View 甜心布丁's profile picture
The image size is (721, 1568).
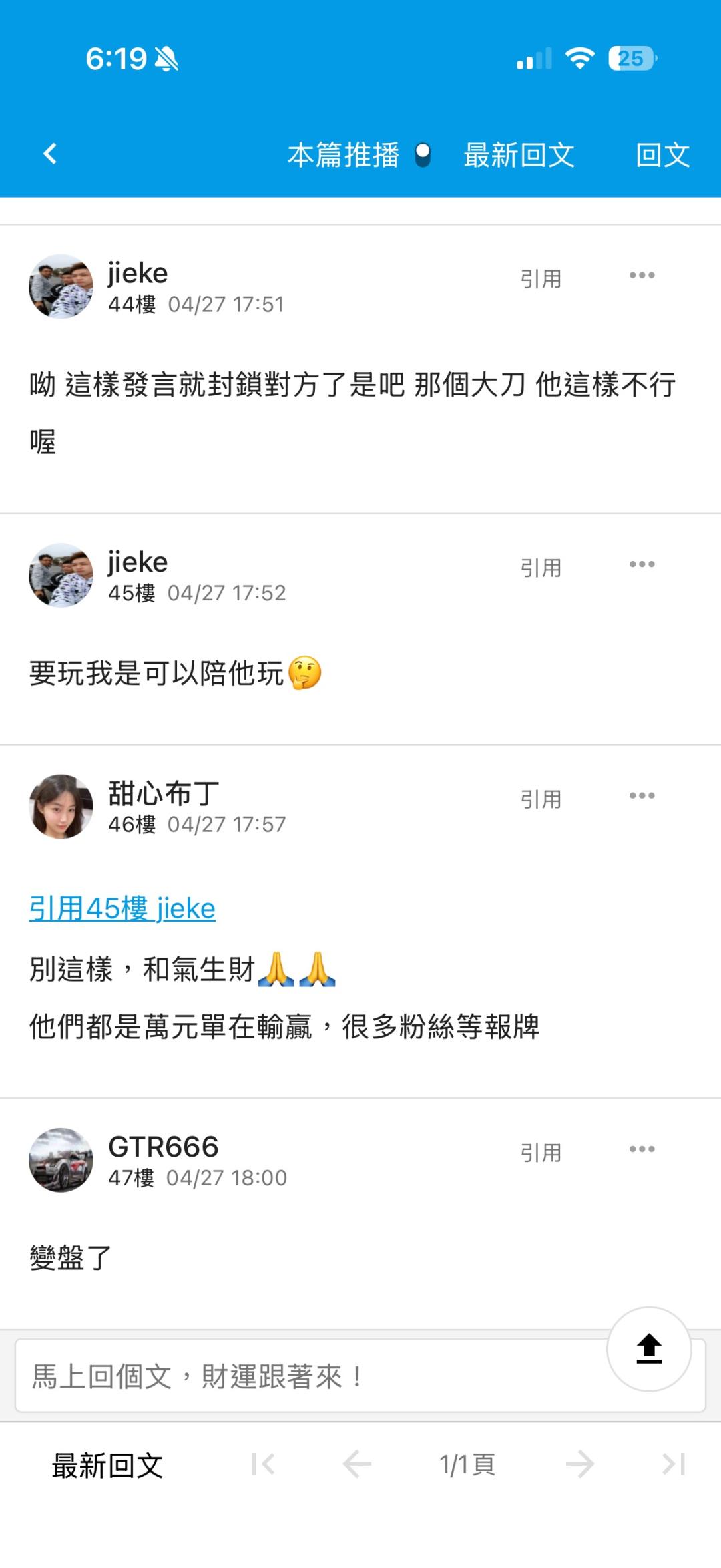pos(61,807)
